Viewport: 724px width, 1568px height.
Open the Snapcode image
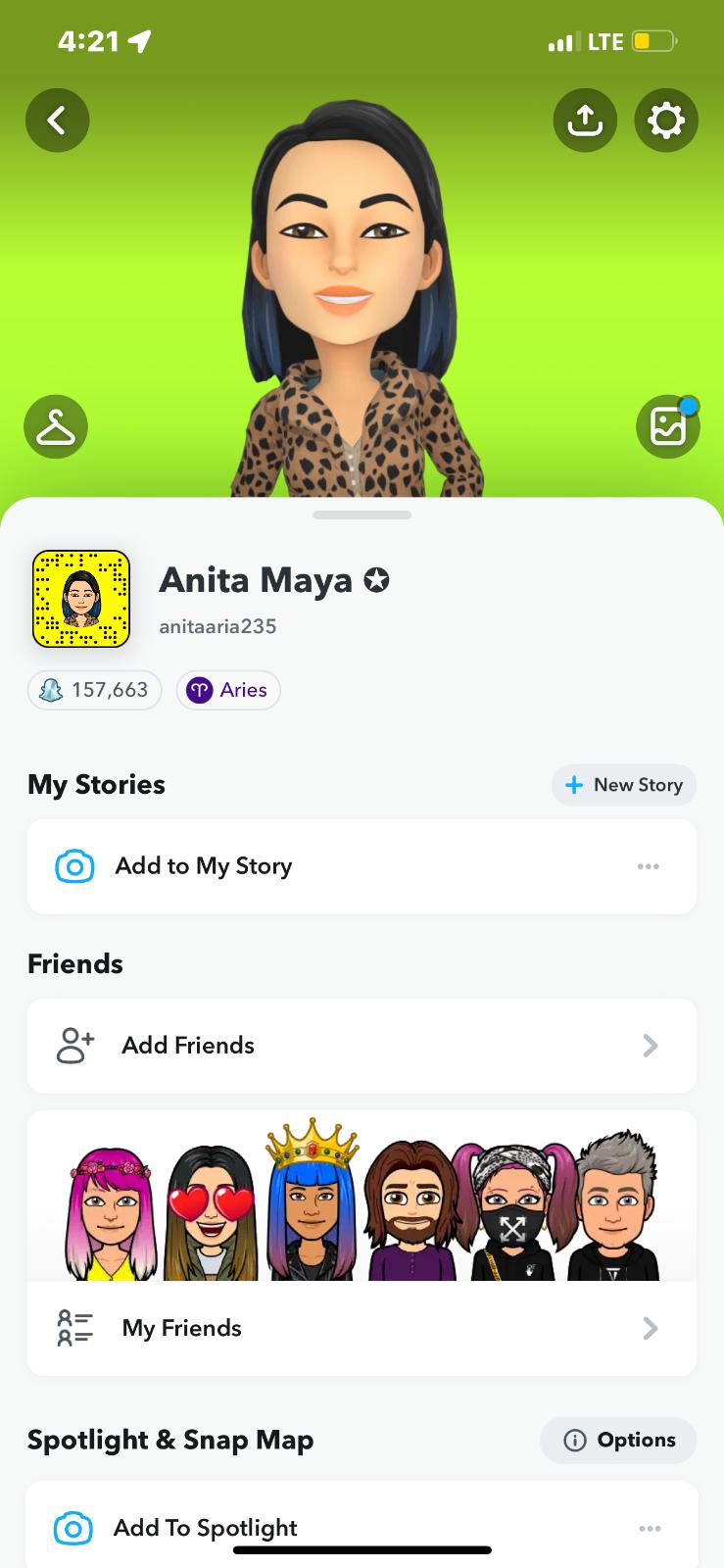tap(81, 599)
